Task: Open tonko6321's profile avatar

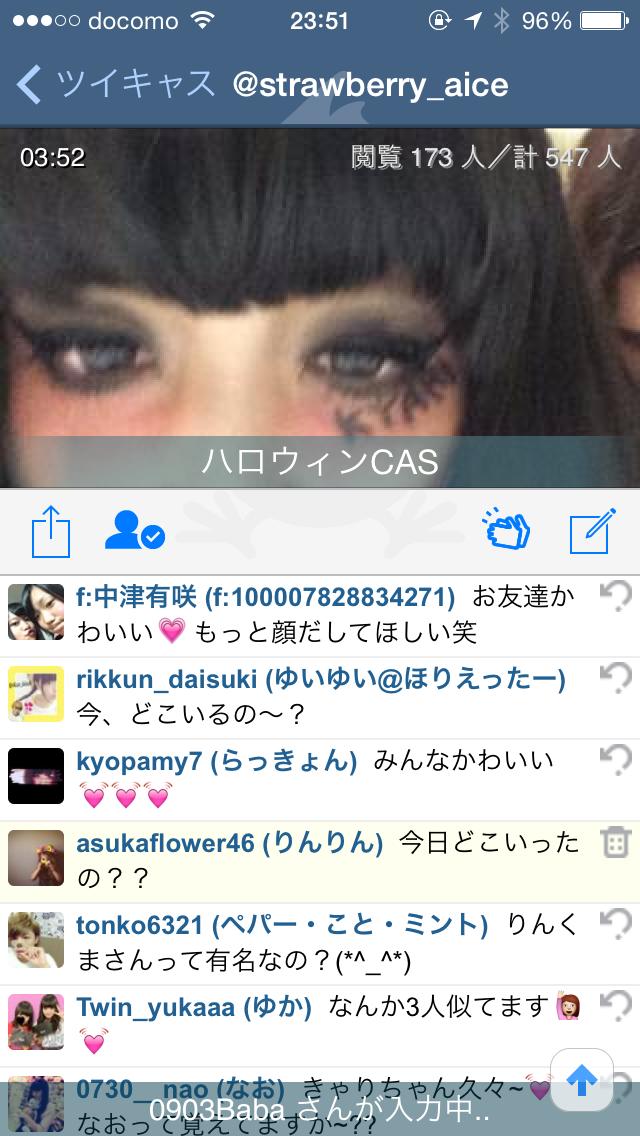Action: (36, 939)
